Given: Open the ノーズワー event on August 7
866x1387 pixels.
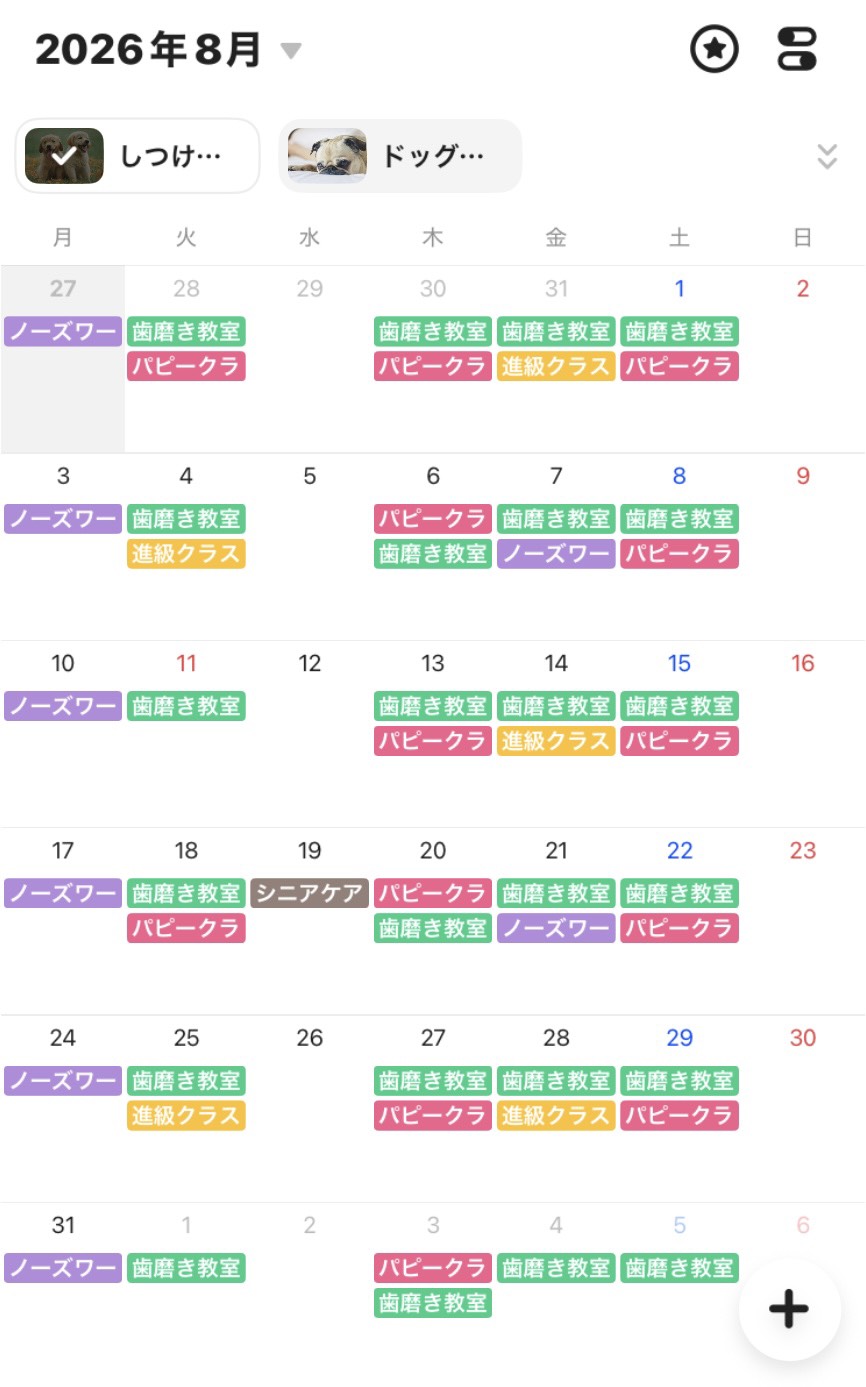Looking at the screenshot, I should 556,554.
